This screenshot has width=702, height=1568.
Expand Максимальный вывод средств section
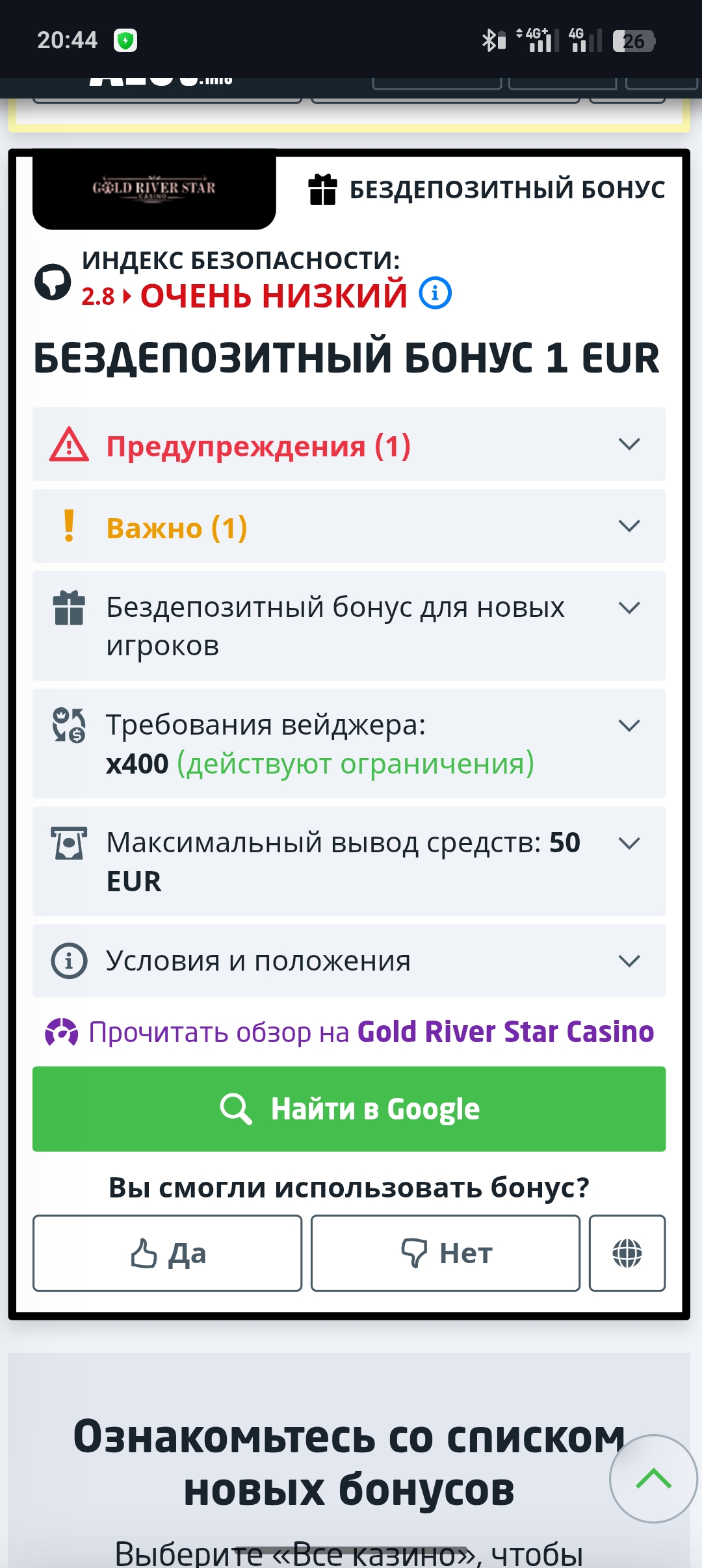point(349,861)
